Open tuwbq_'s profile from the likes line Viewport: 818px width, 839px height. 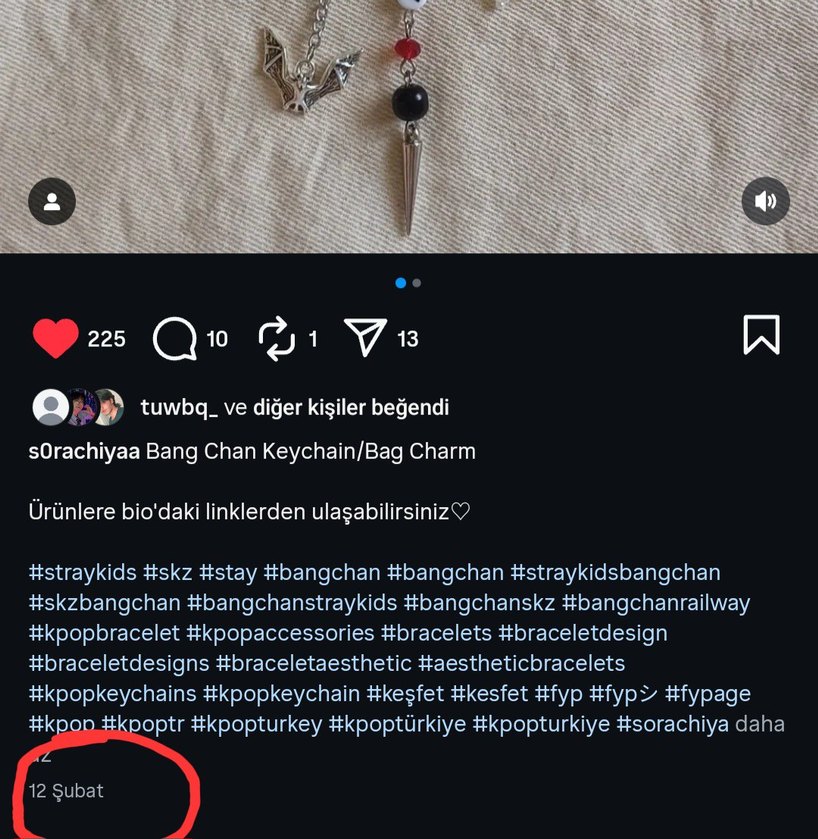click(x=179, y=407)
